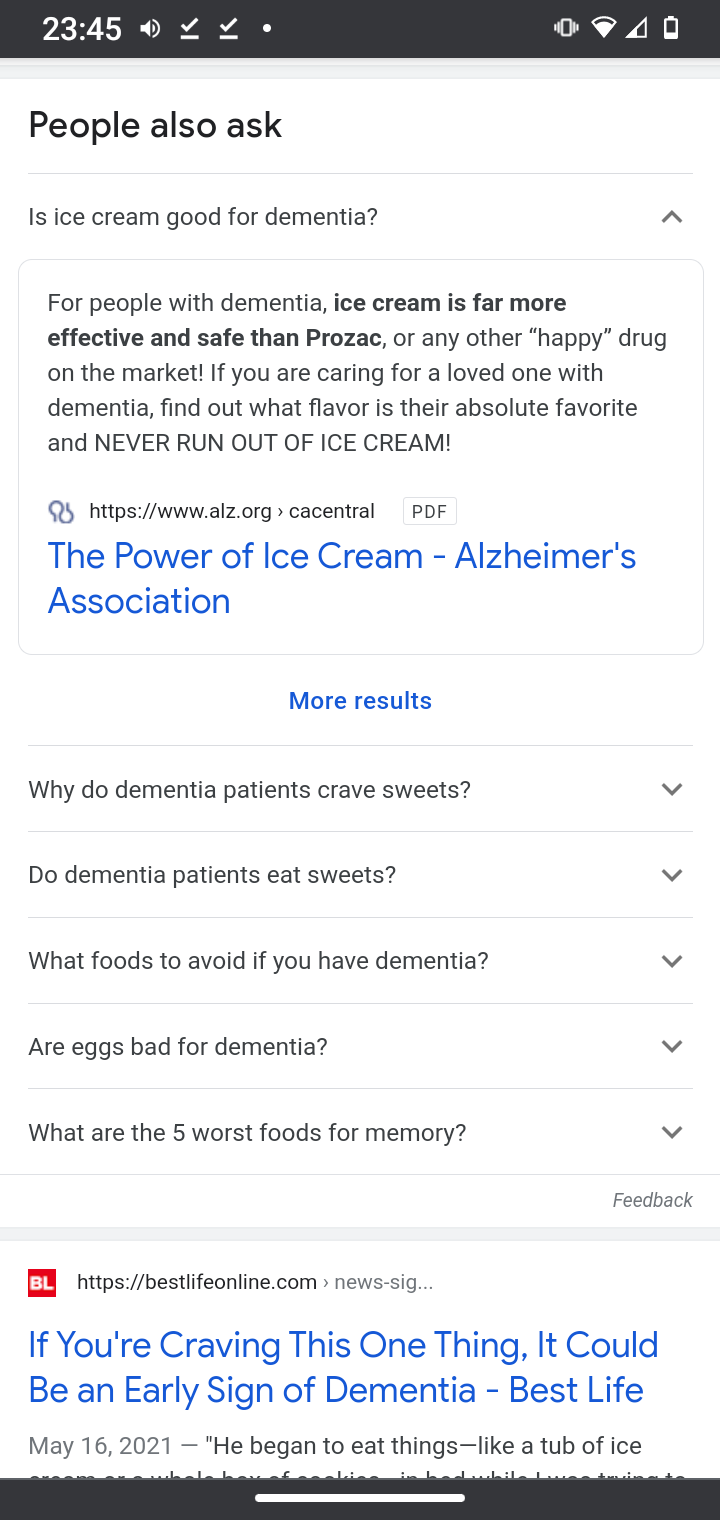This screenshot has width=720, height=1520.
Task: Open The Power of Ice Cream link
Action: tap(342, 578)
